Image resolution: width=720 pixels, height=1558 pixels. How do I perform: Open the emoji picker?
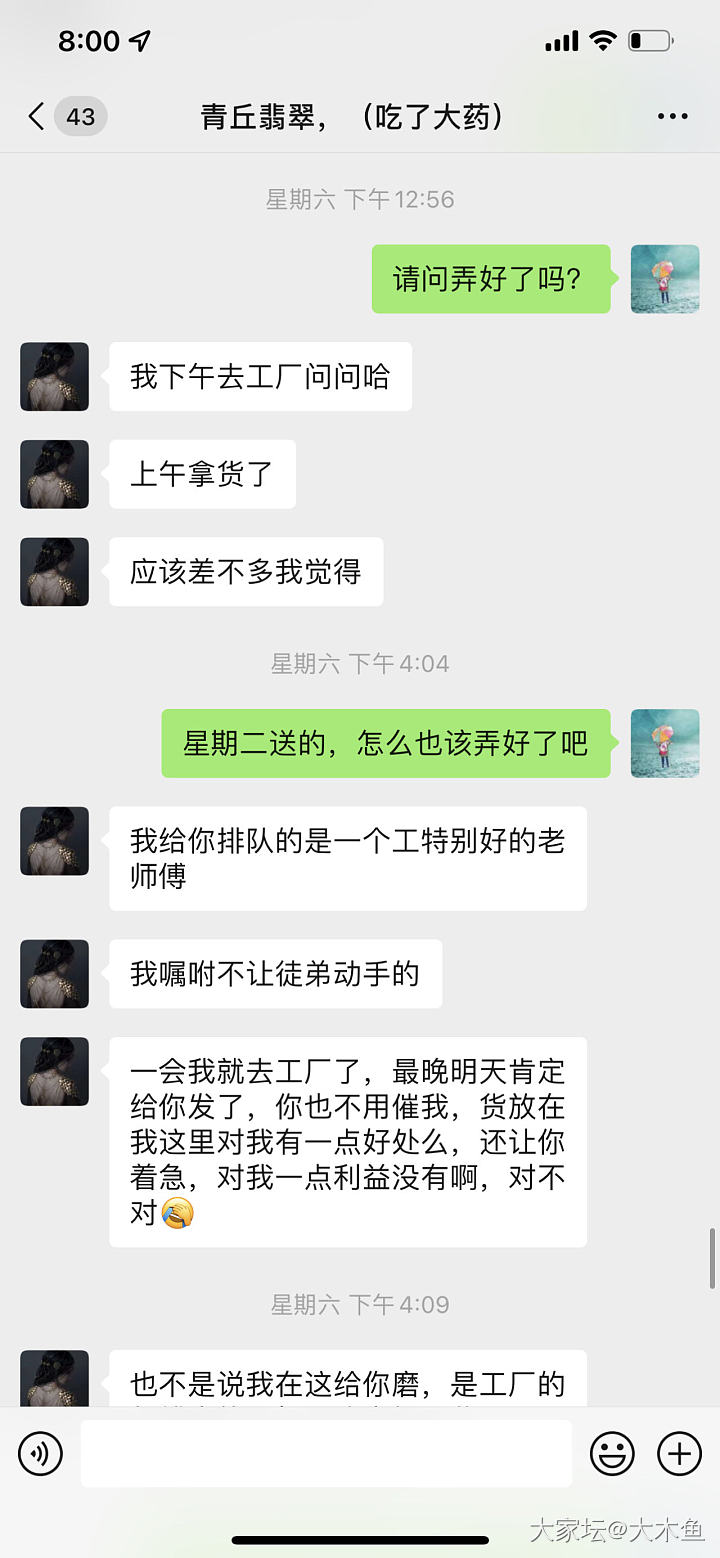point(612,1453)
